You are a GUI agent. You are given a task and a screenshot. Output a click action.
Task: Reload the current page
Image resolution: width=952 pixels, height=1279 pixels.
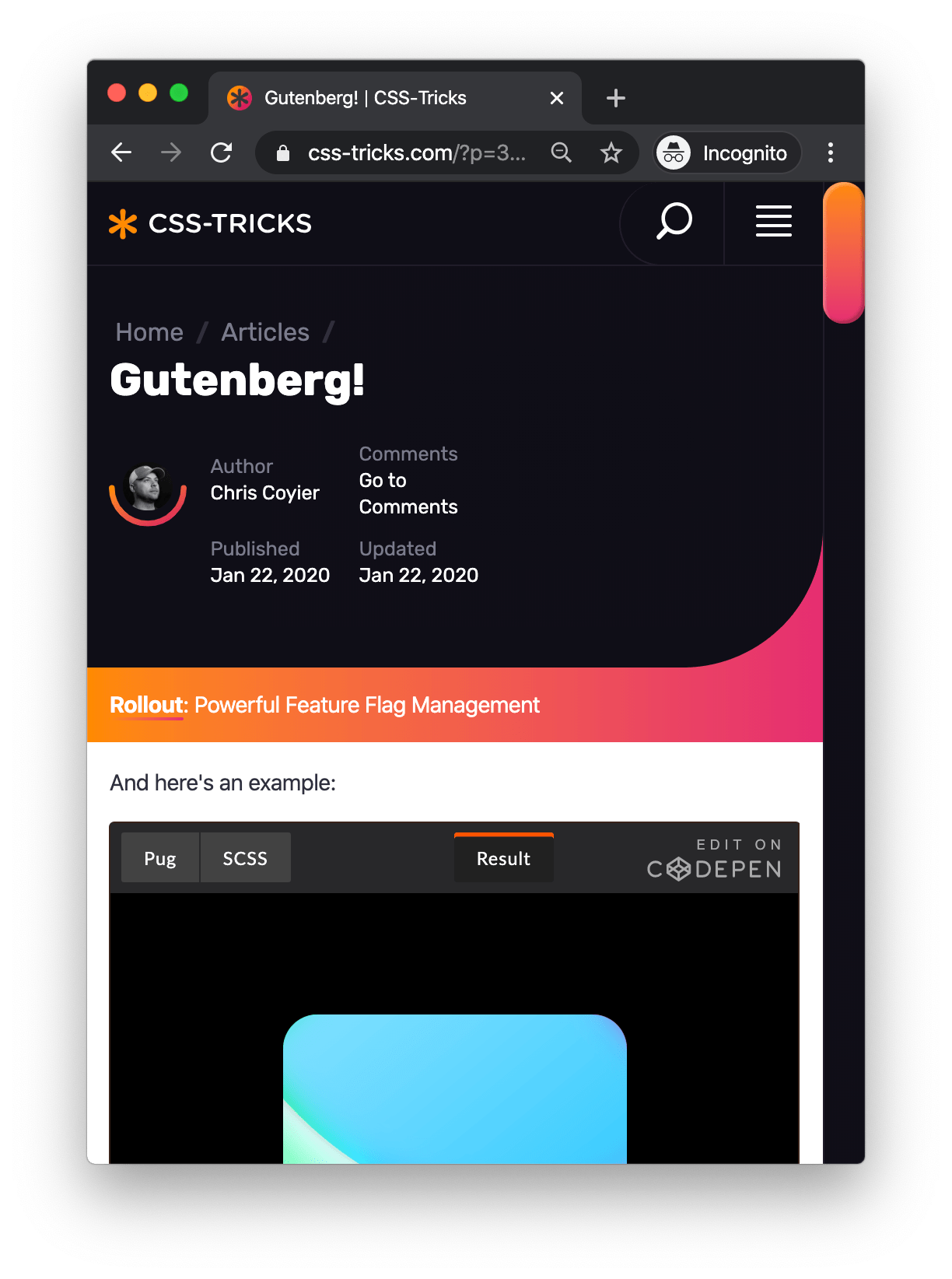click(x=222, y=152)
